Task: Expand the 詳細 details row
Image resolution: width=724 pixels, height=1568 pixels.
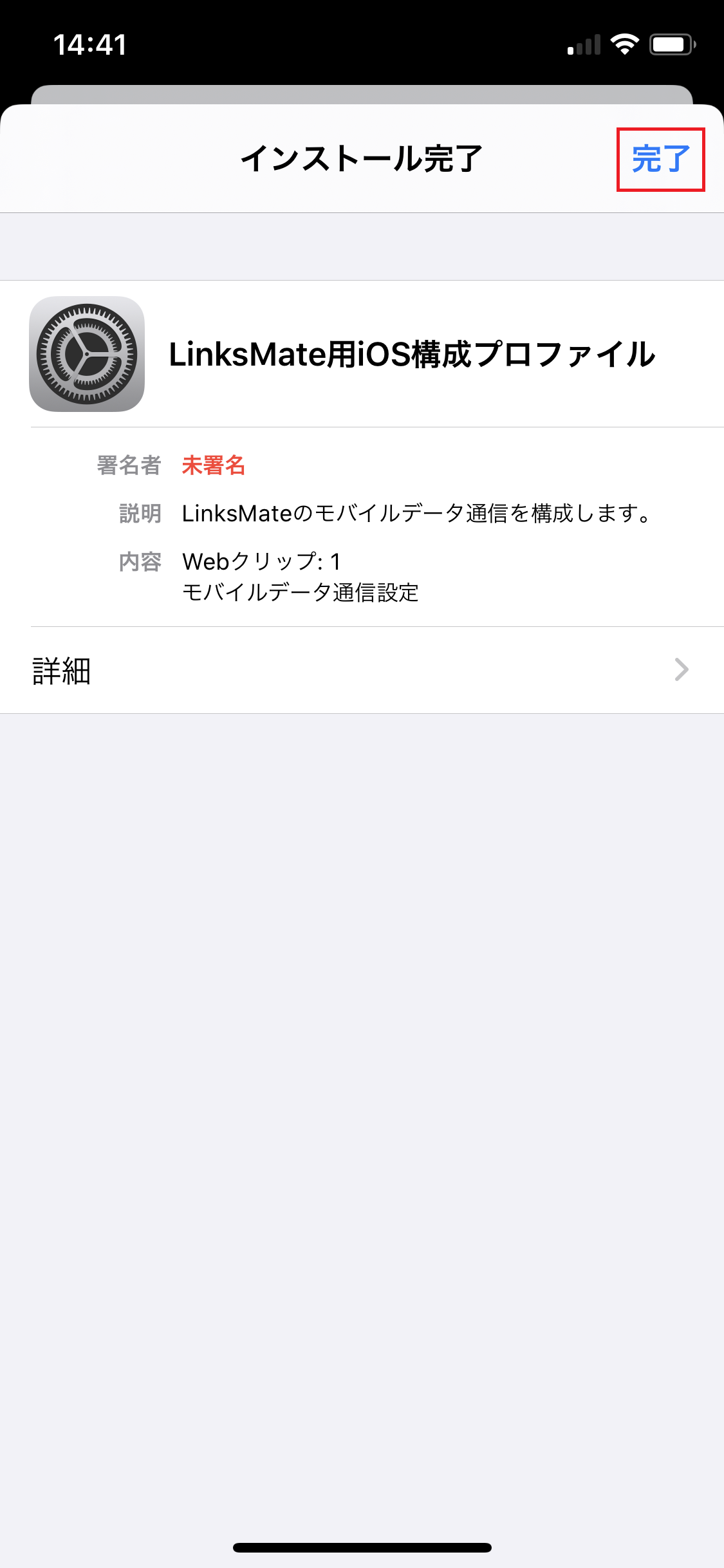Action: [362, 669]
